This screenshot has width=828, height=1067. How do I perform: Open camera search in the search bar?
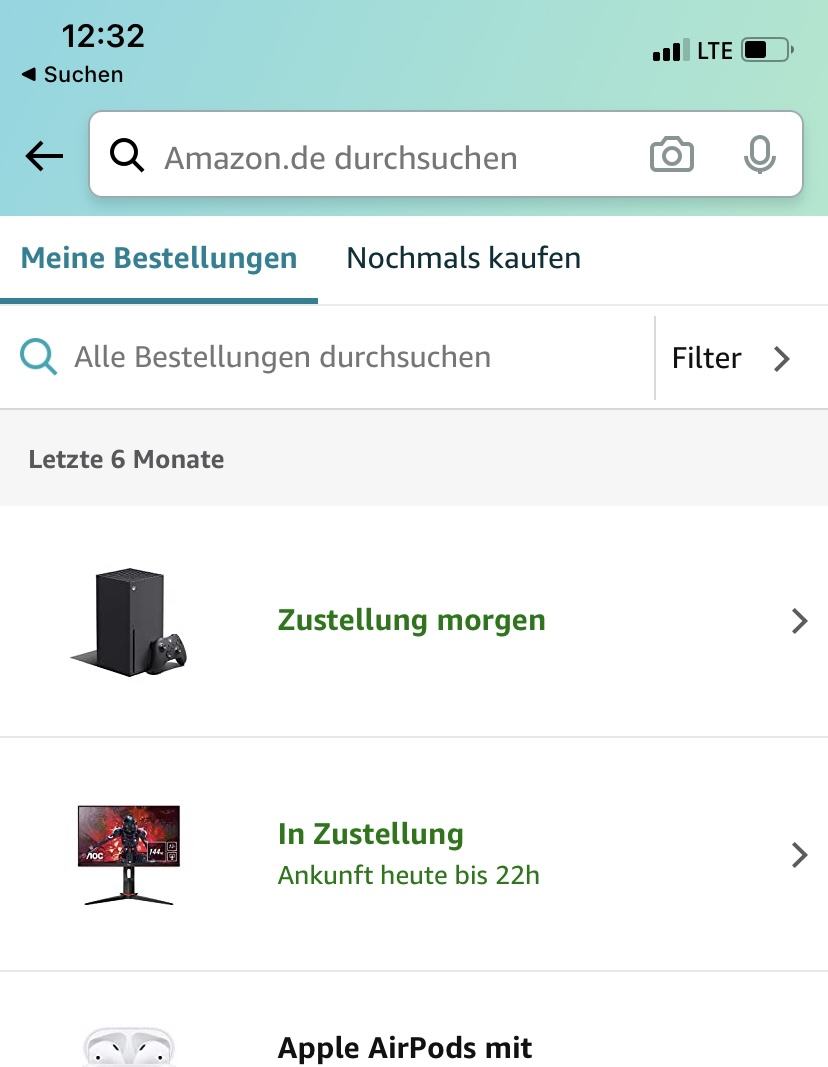click(x=671, y=156)
